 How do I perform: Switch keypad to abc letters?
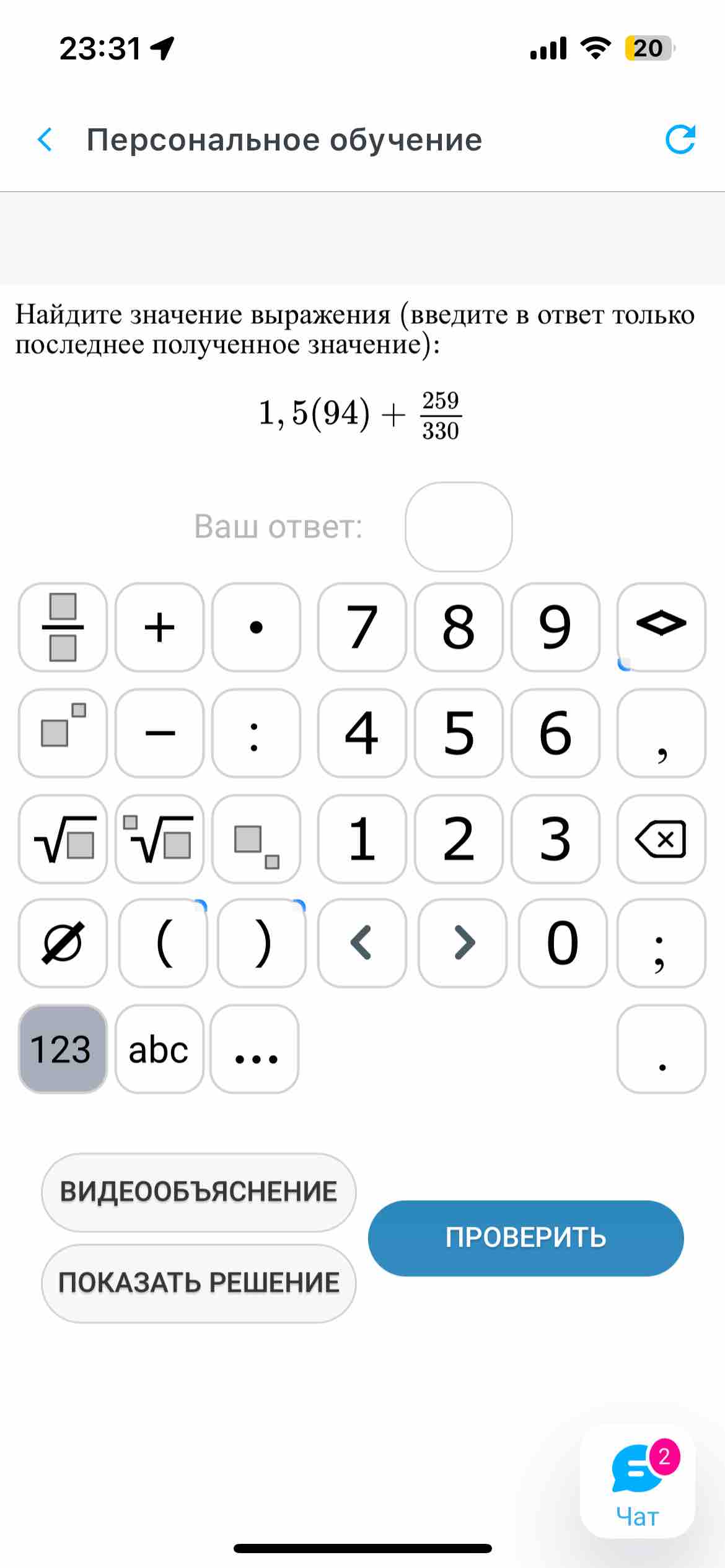[x=159, y=1049]
